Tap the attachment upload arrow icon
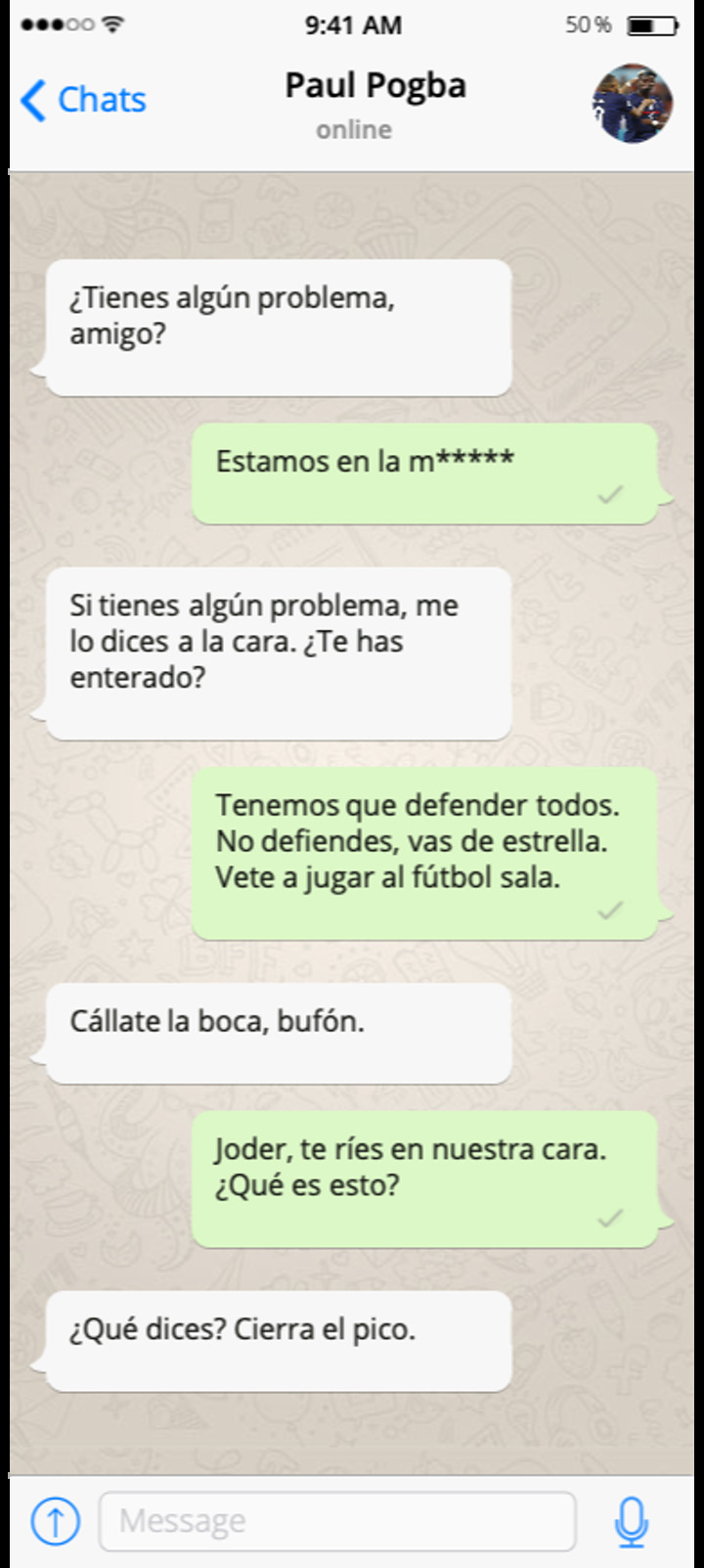 pyautogui.click(x=56, y=1521)
